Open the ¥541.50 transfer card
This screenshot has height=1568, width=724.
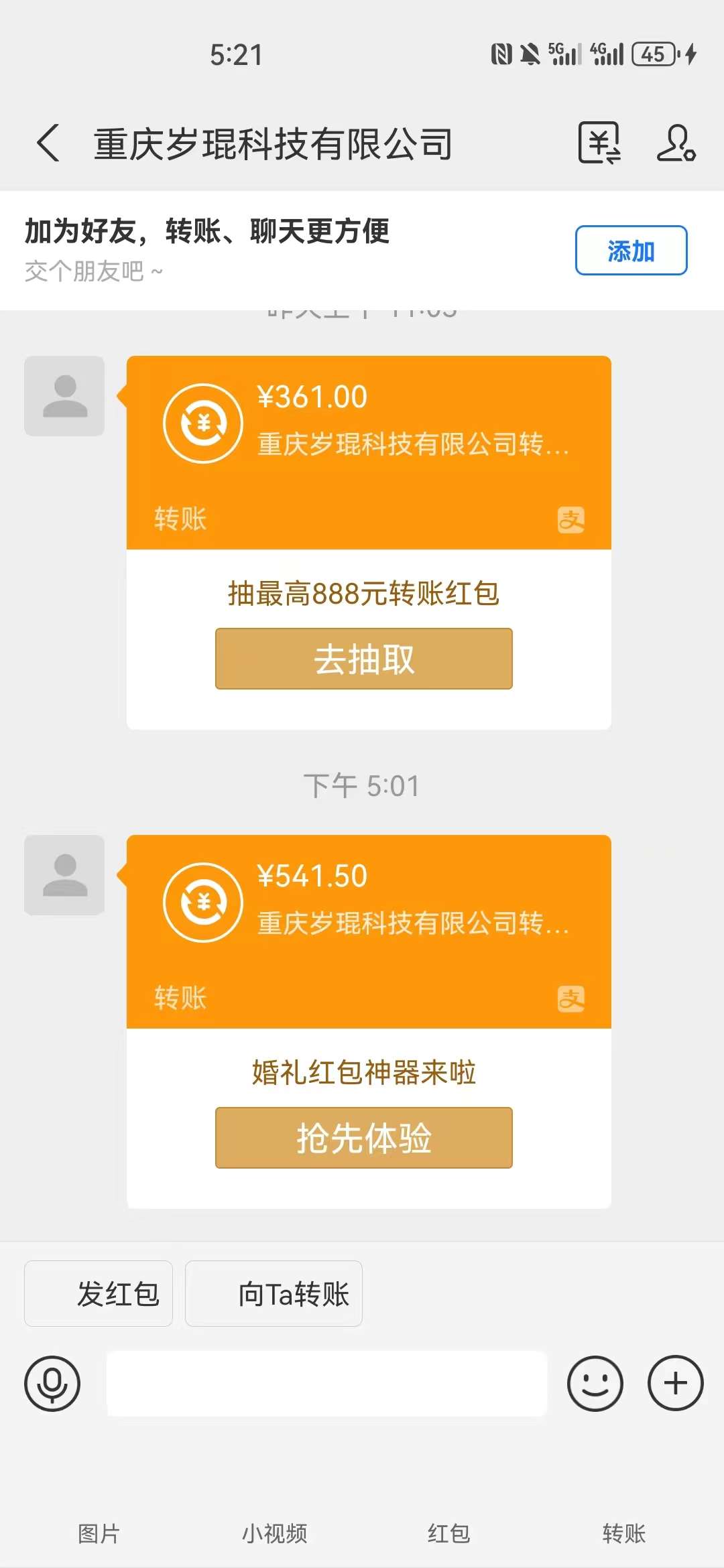[x=369, y=931]
